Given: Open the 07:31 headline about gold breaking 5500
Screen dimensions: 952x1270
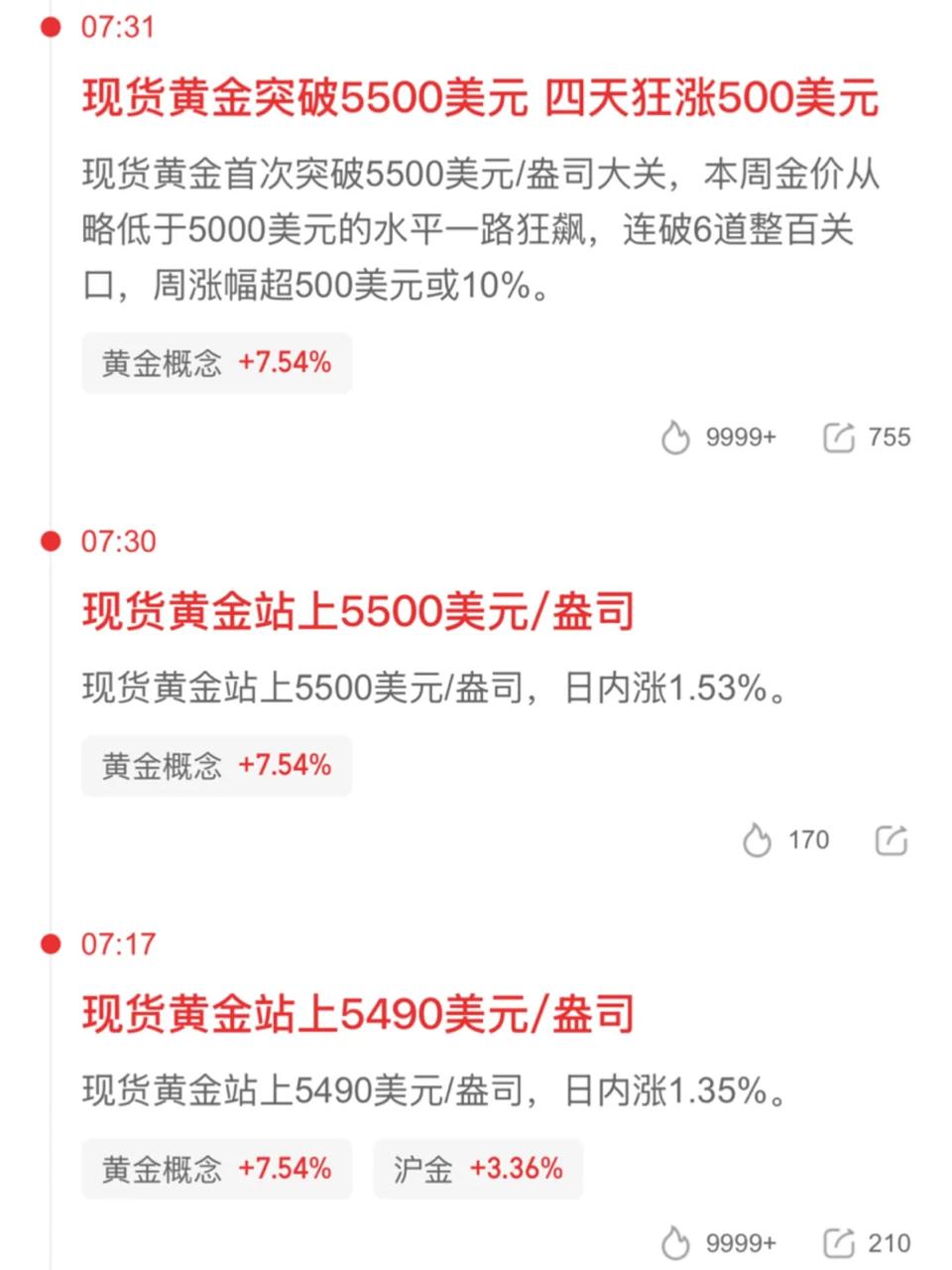Looking at the screenshot, I should tap(480, 100).
